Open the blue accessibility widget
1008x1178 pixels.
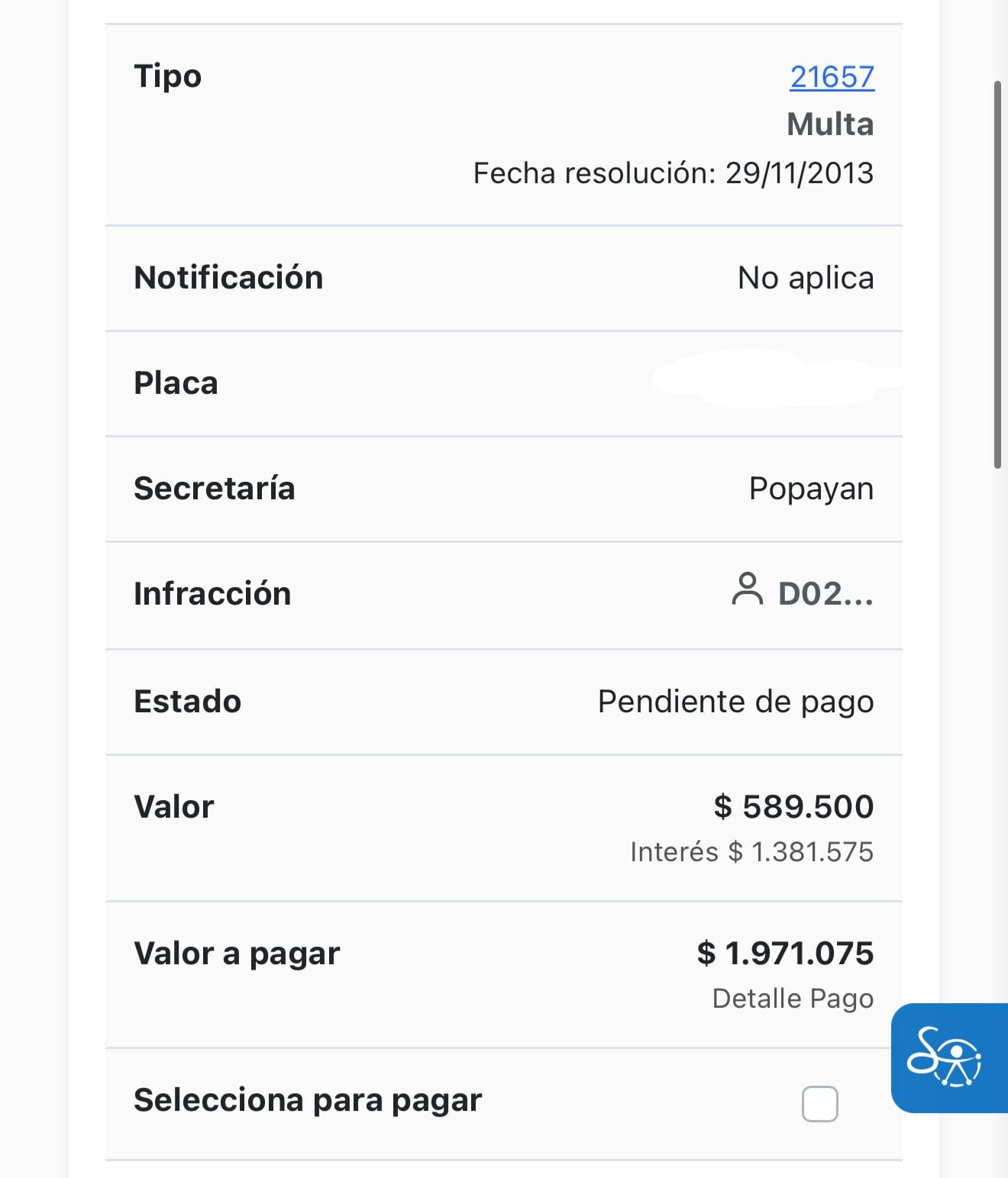pyautogui.click(x=948, y=1057)
